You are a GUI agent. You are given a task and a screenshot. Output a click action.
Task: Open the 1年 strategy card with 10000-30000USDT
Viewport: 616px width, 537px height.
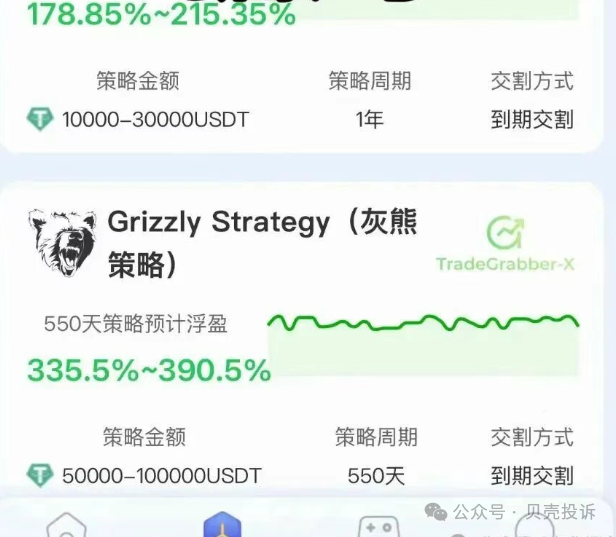pos(300,100)
